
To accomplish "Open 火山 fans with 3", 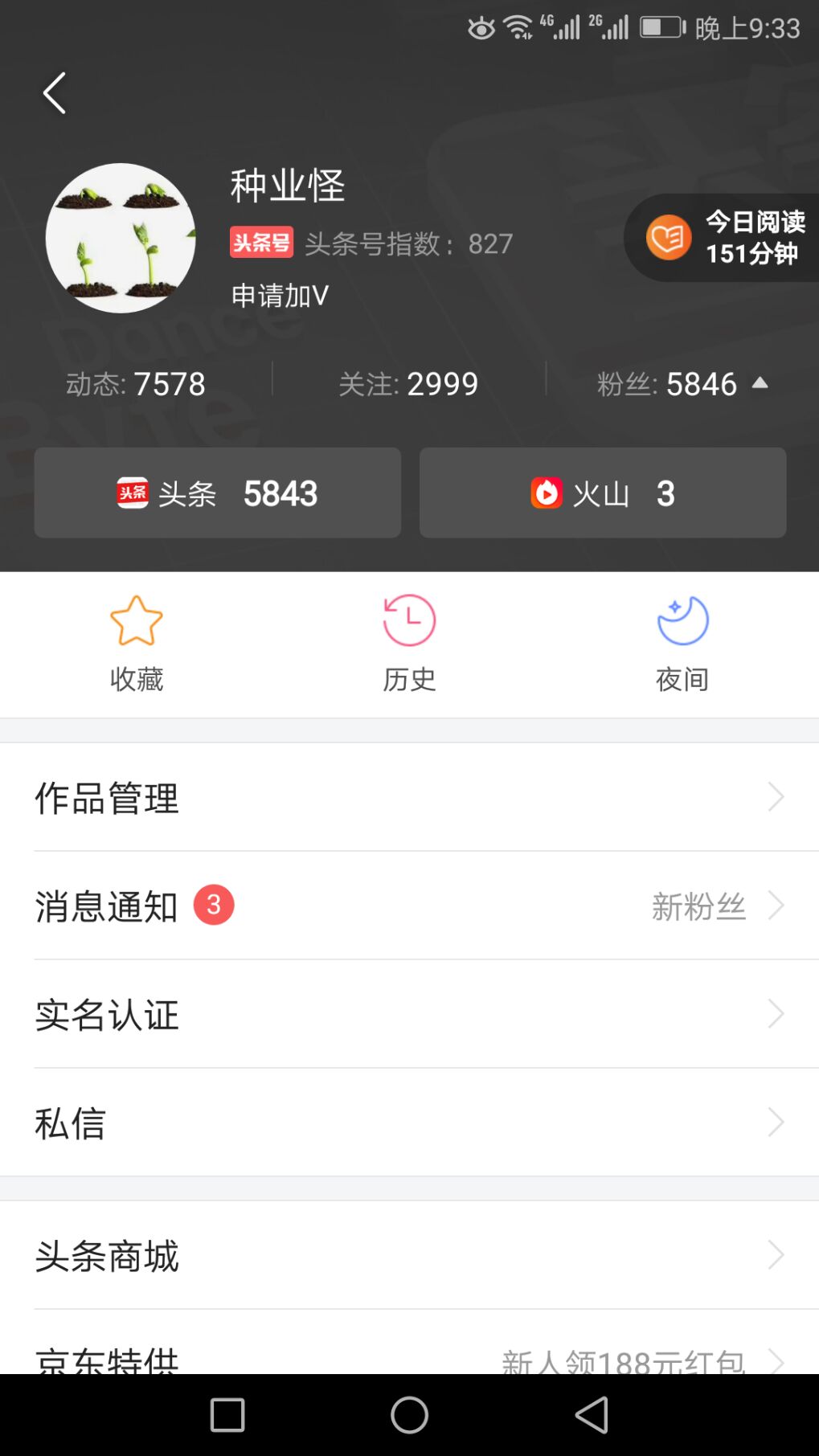I will (x=602, y=493).
